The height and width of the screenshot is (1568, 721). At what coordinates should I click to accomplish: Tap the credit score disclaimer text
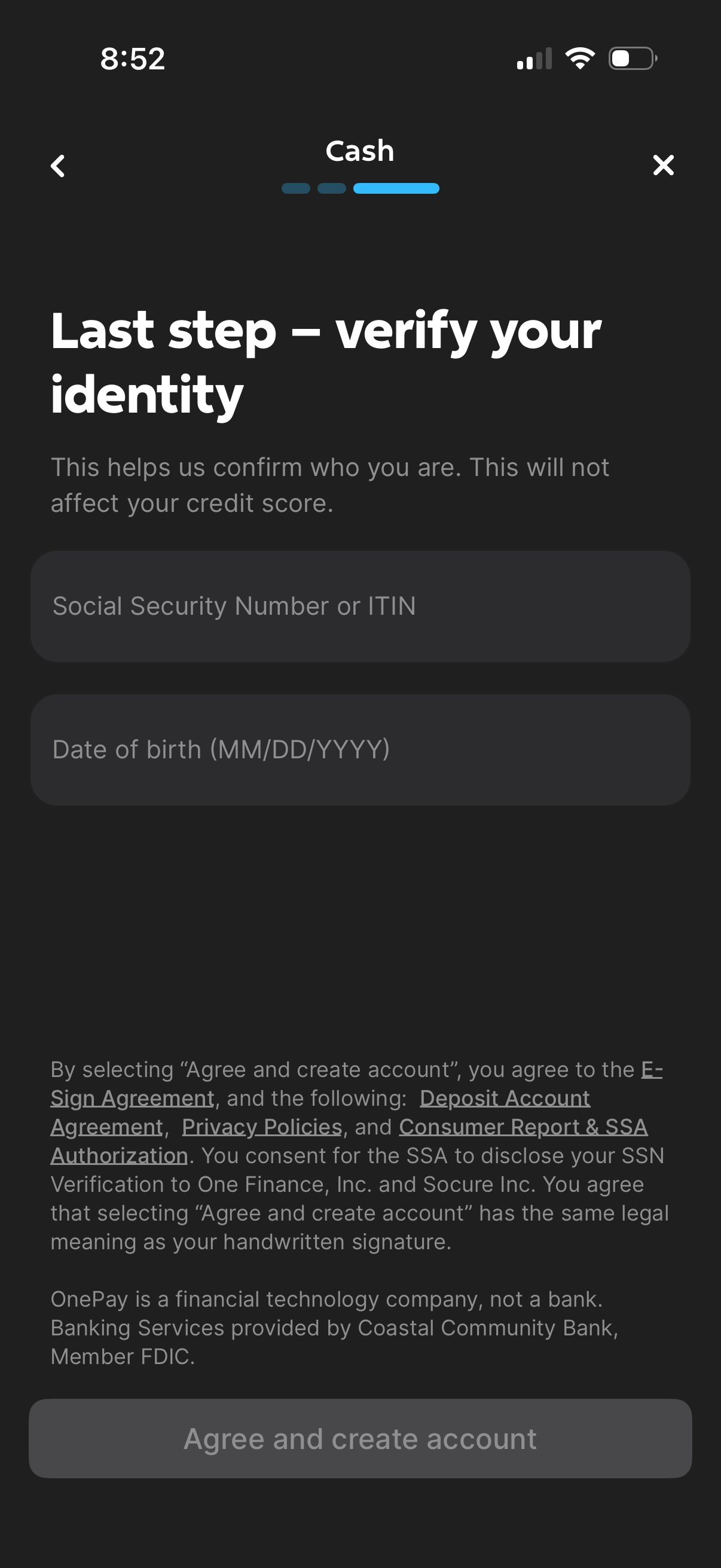(x=331, y=484)
